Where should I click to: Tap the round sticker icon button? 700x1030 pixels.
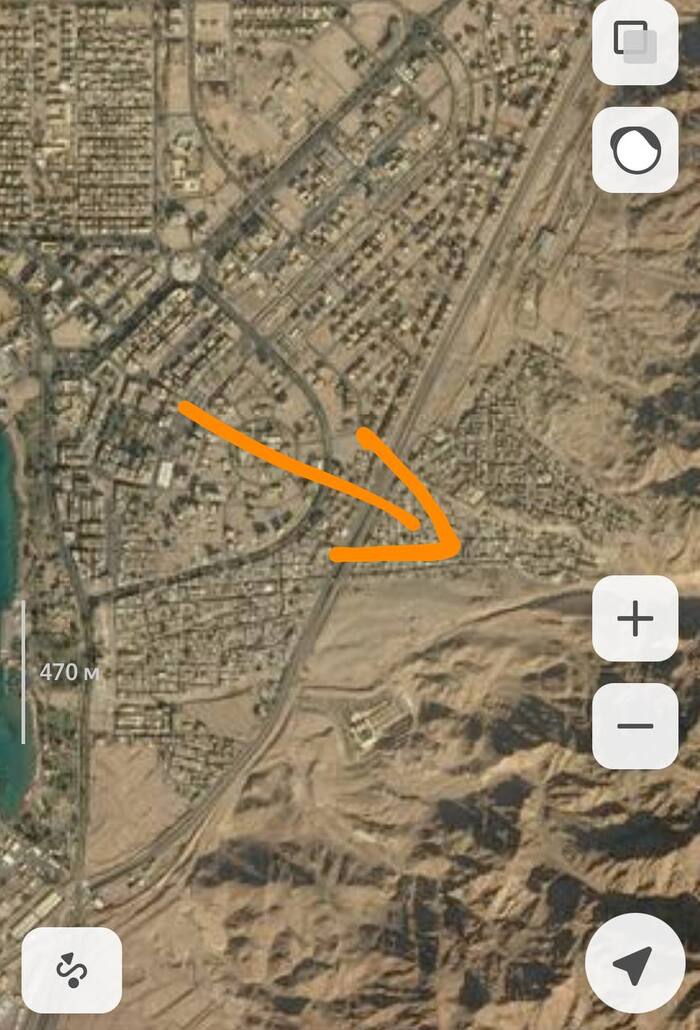click(635, 151)
